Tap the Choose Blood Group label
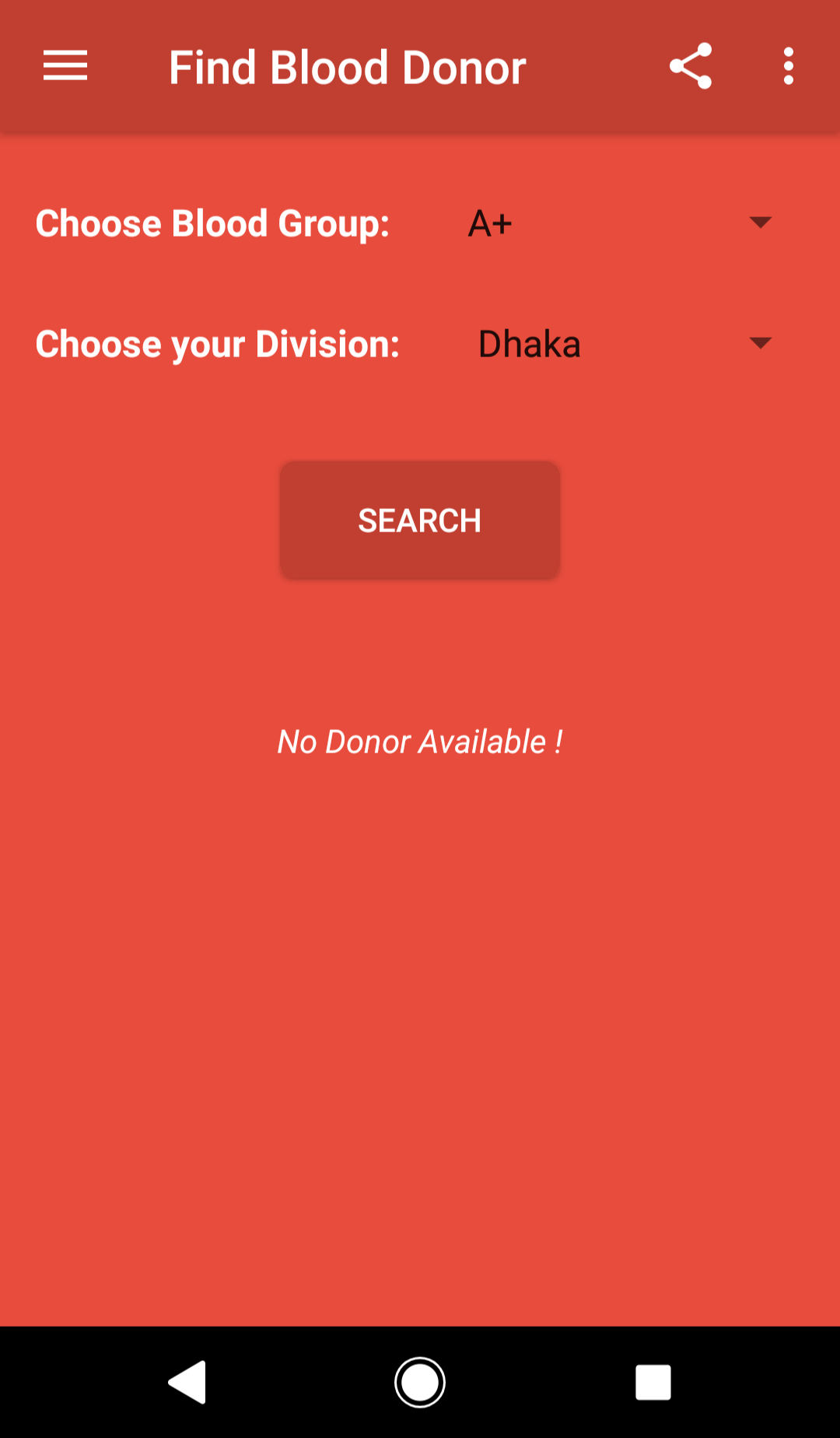Image resolution: width=840 pixels, height=1438 pixels. point(212,223)
